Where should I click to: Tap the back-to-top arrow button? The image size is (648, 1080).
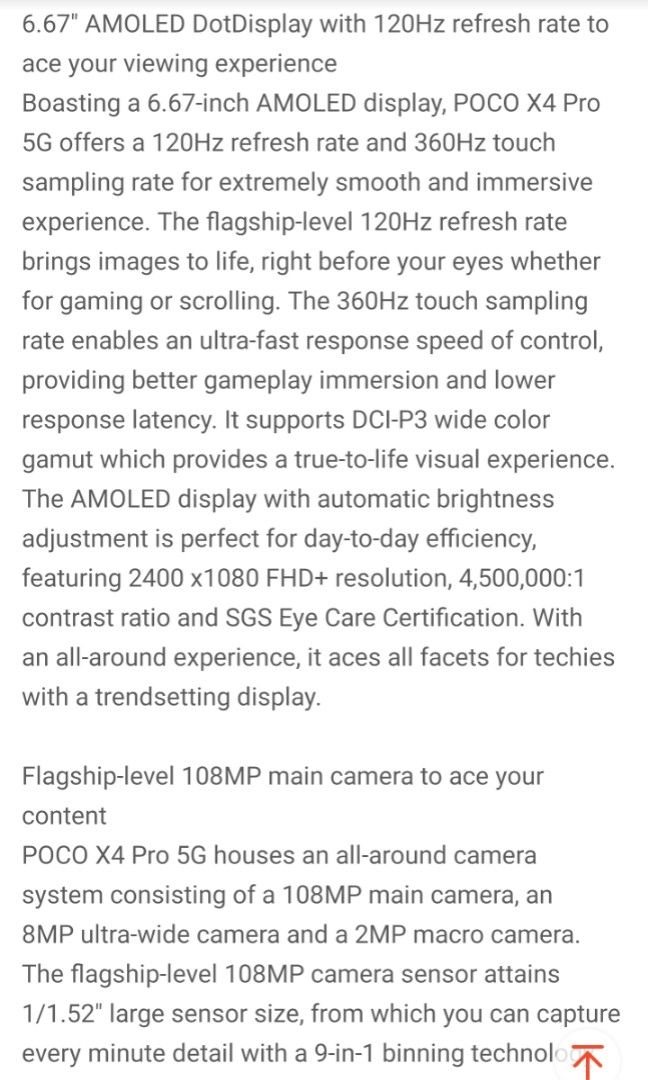coord(587,1058)
